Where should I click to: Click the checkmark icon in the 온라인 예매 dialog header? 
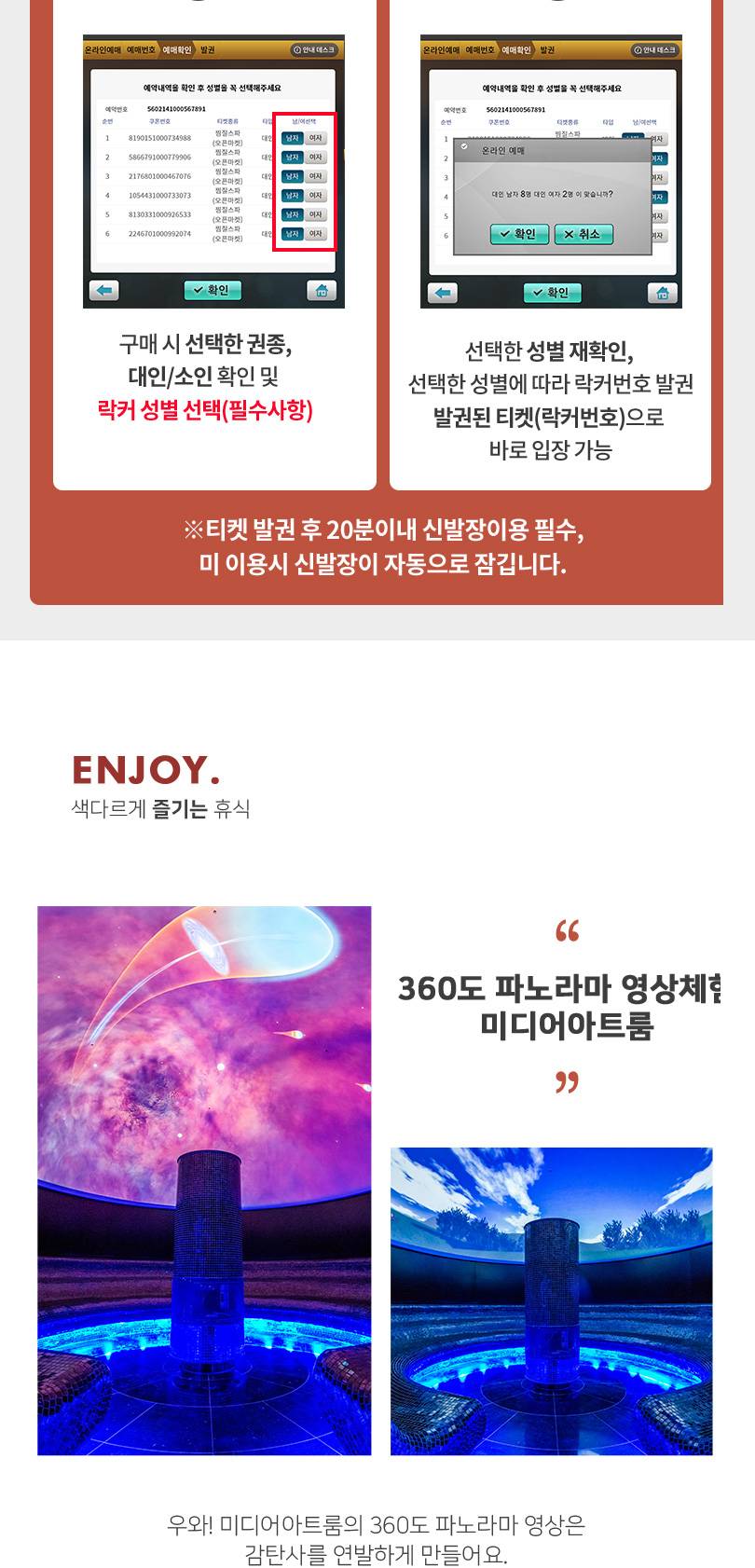point(462,144)
